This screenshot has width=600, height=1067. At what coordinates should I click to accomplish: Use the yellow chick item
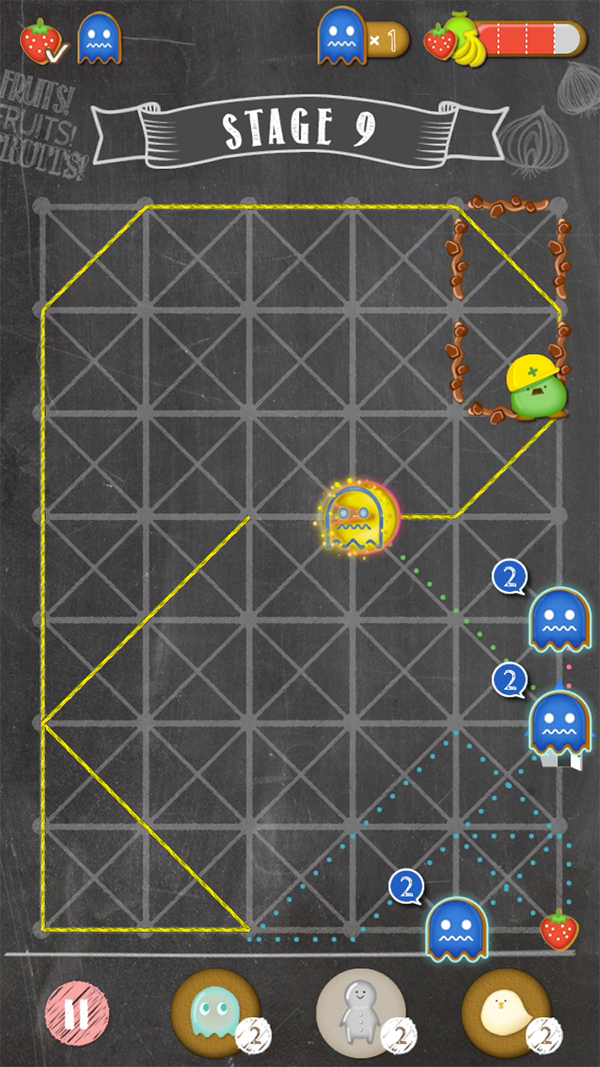pyautogui.click(x=505, y=1012)
